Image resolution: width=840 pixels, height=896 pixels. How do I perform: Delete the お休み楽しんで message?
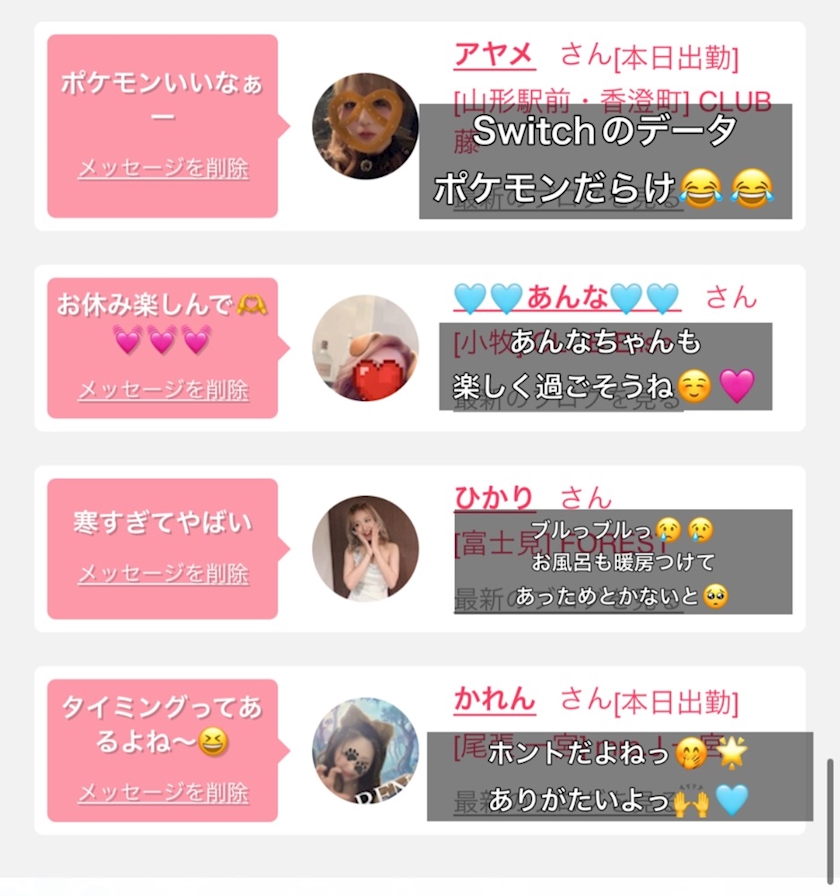(x=163, y=390)
